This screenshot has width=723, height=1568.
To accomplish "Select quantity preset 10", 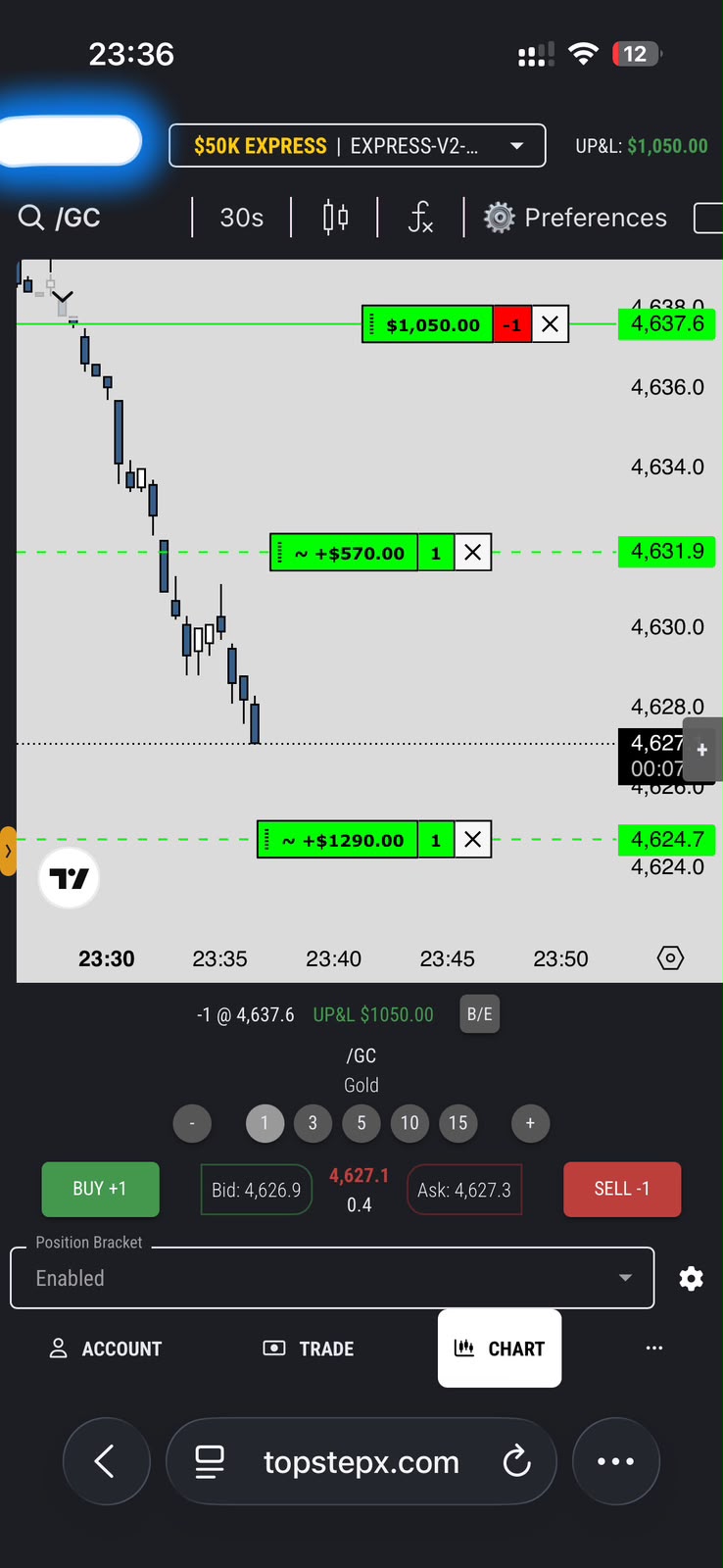I will 410,1123.
